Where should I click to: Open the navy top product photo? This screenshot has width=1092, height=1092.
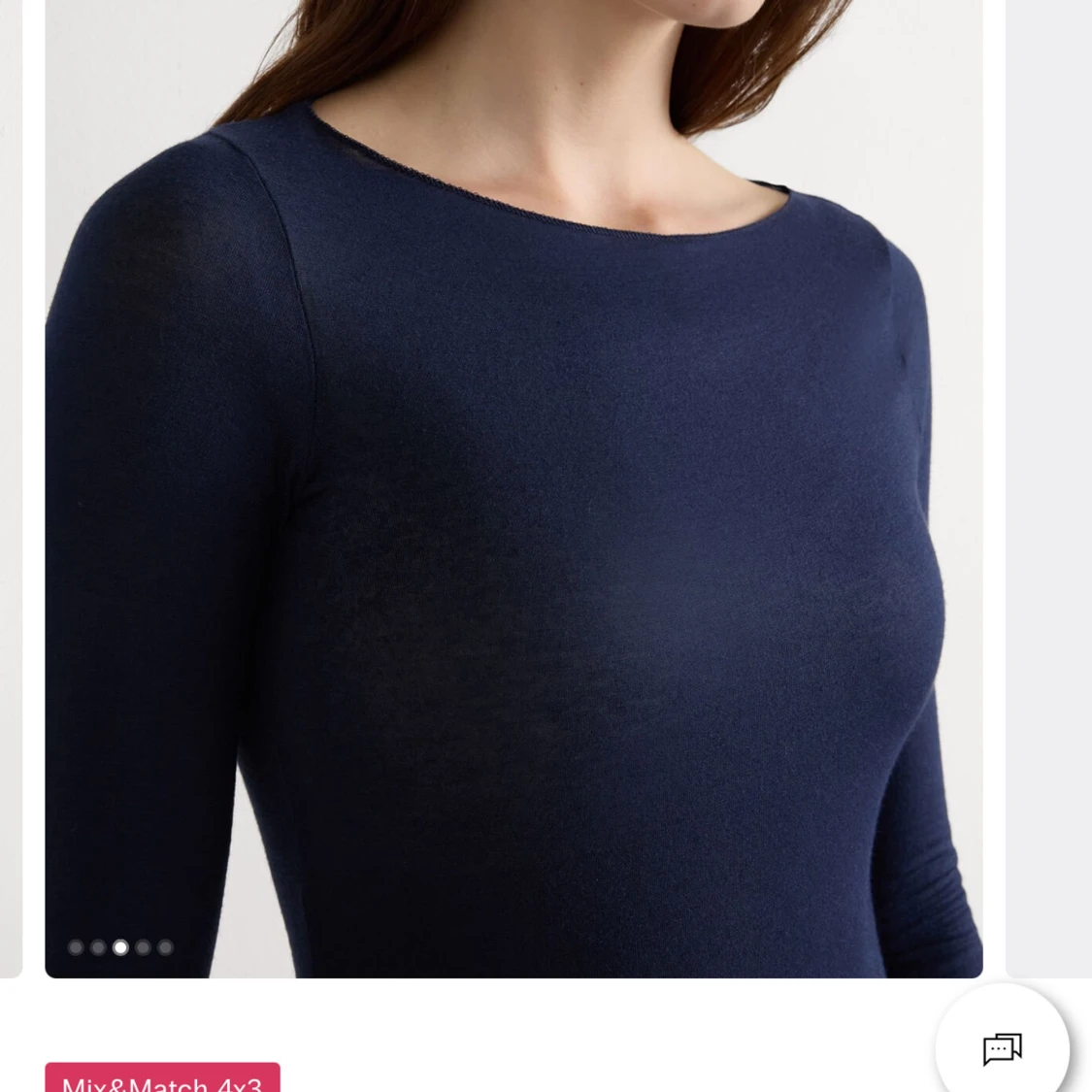point(513,485)
